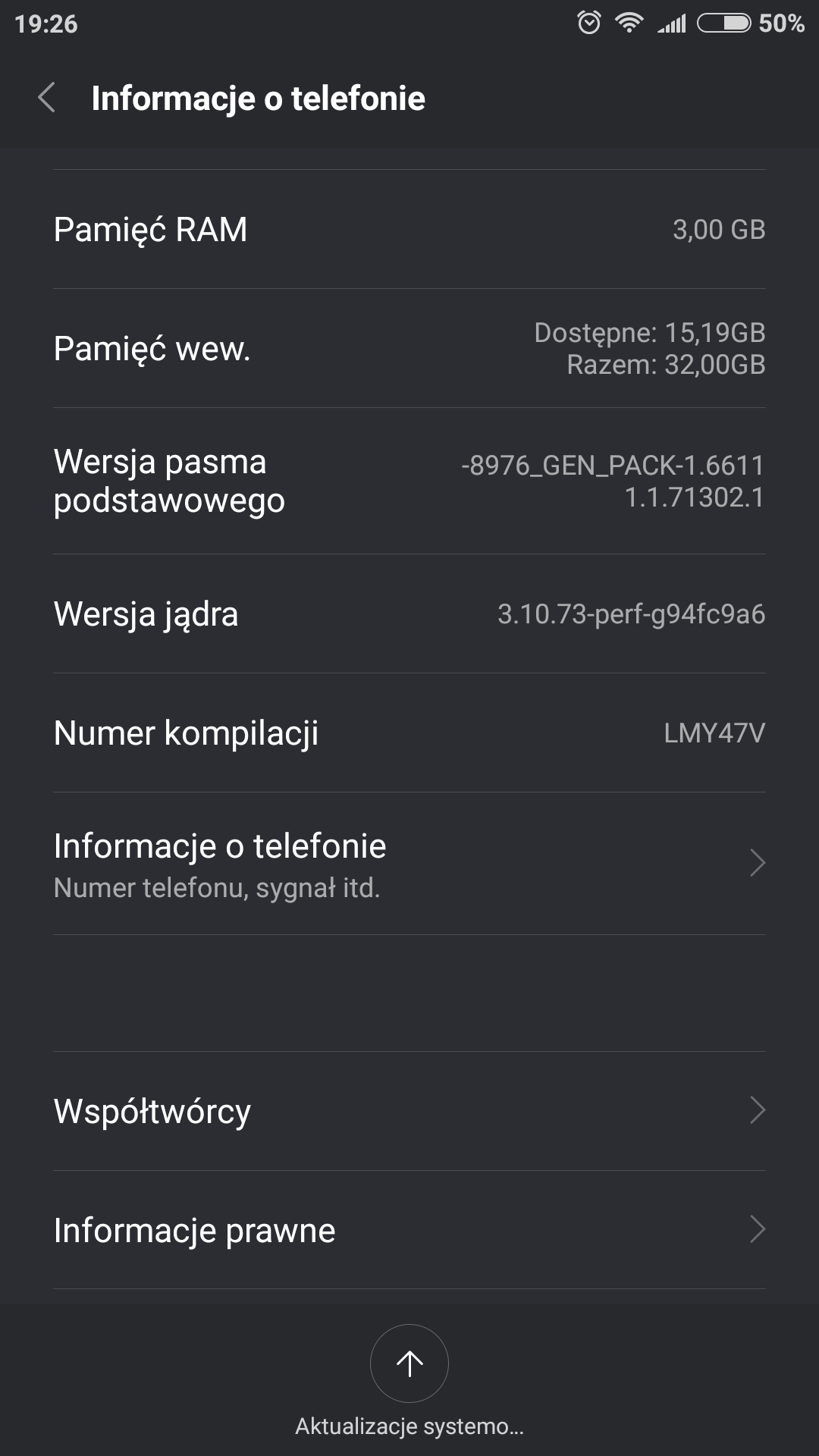Viewport: 819px width, 1456px height.
Task: Open Współtwórcy
Action: click(x=409, y=1111)
